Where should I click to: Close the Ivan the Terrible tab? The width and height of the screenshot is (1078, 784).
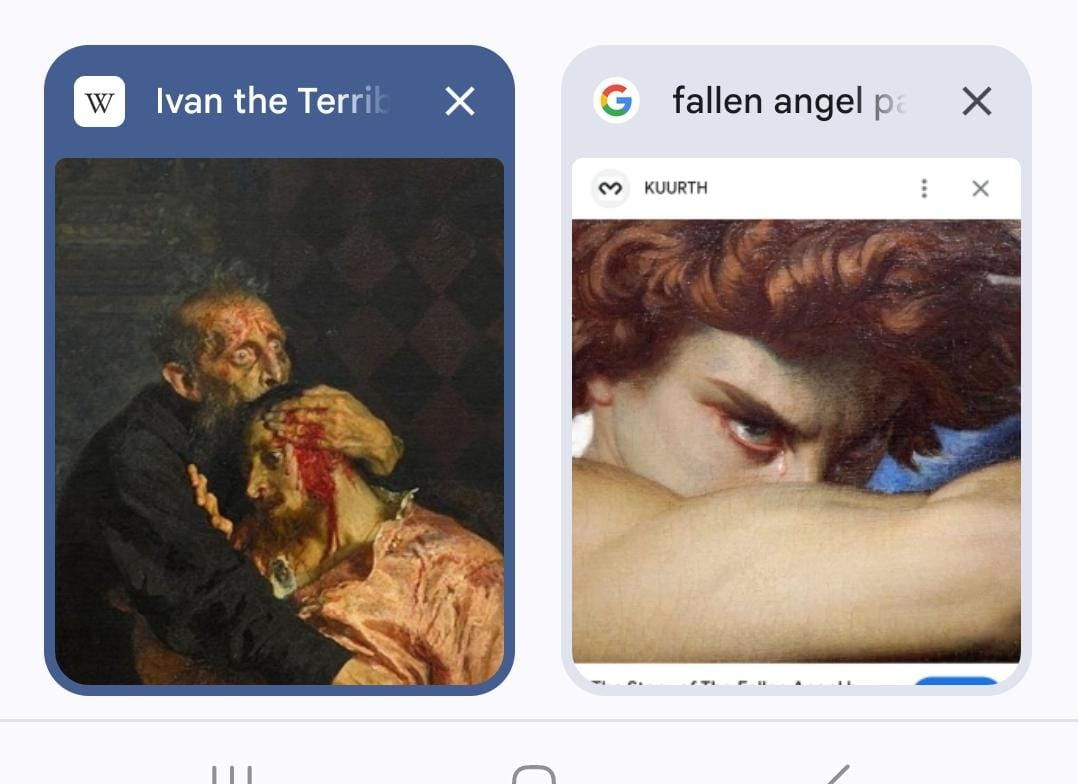460,101
